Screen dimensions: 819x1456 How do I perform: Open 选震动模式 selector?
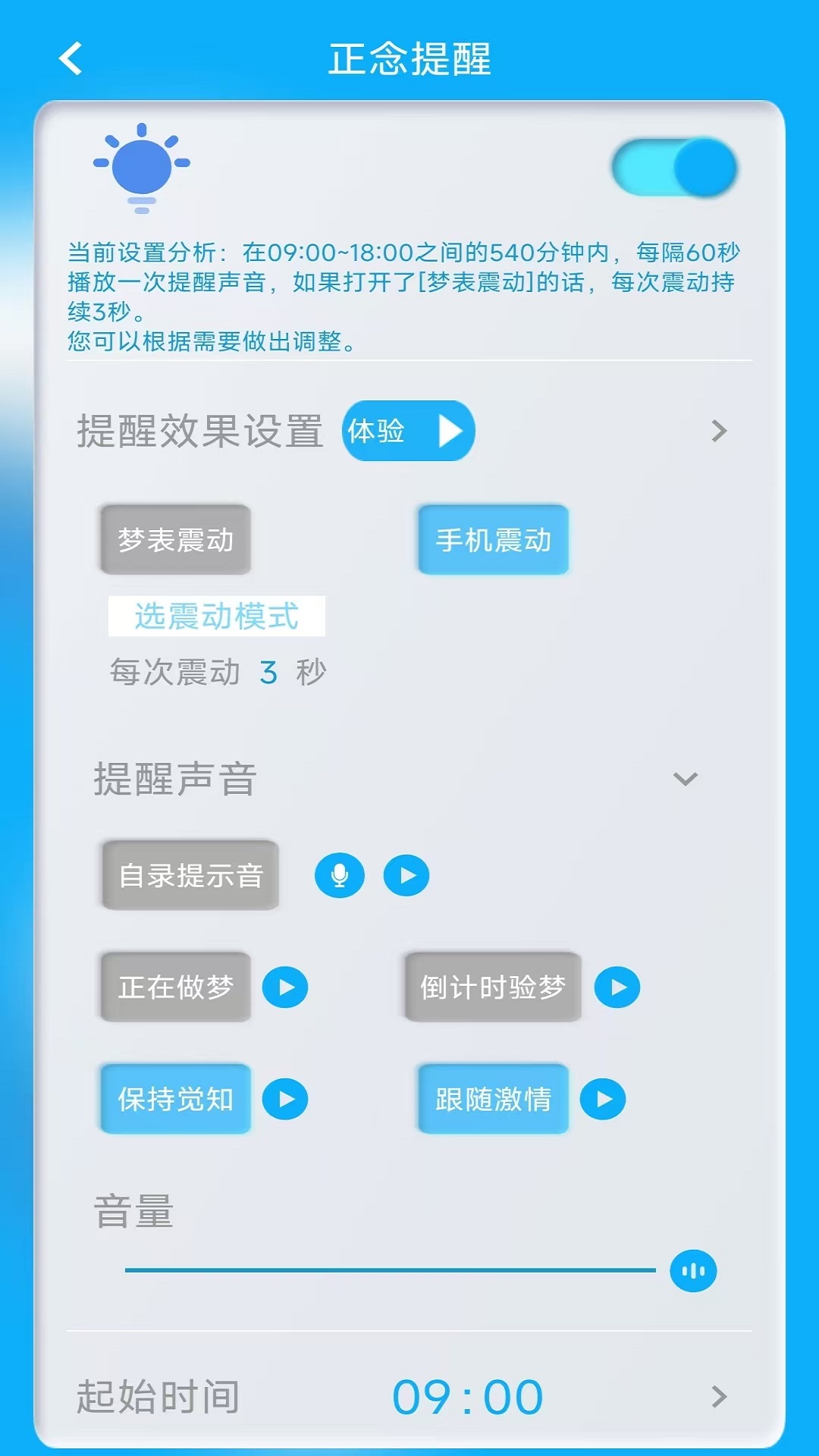point(216,616)
